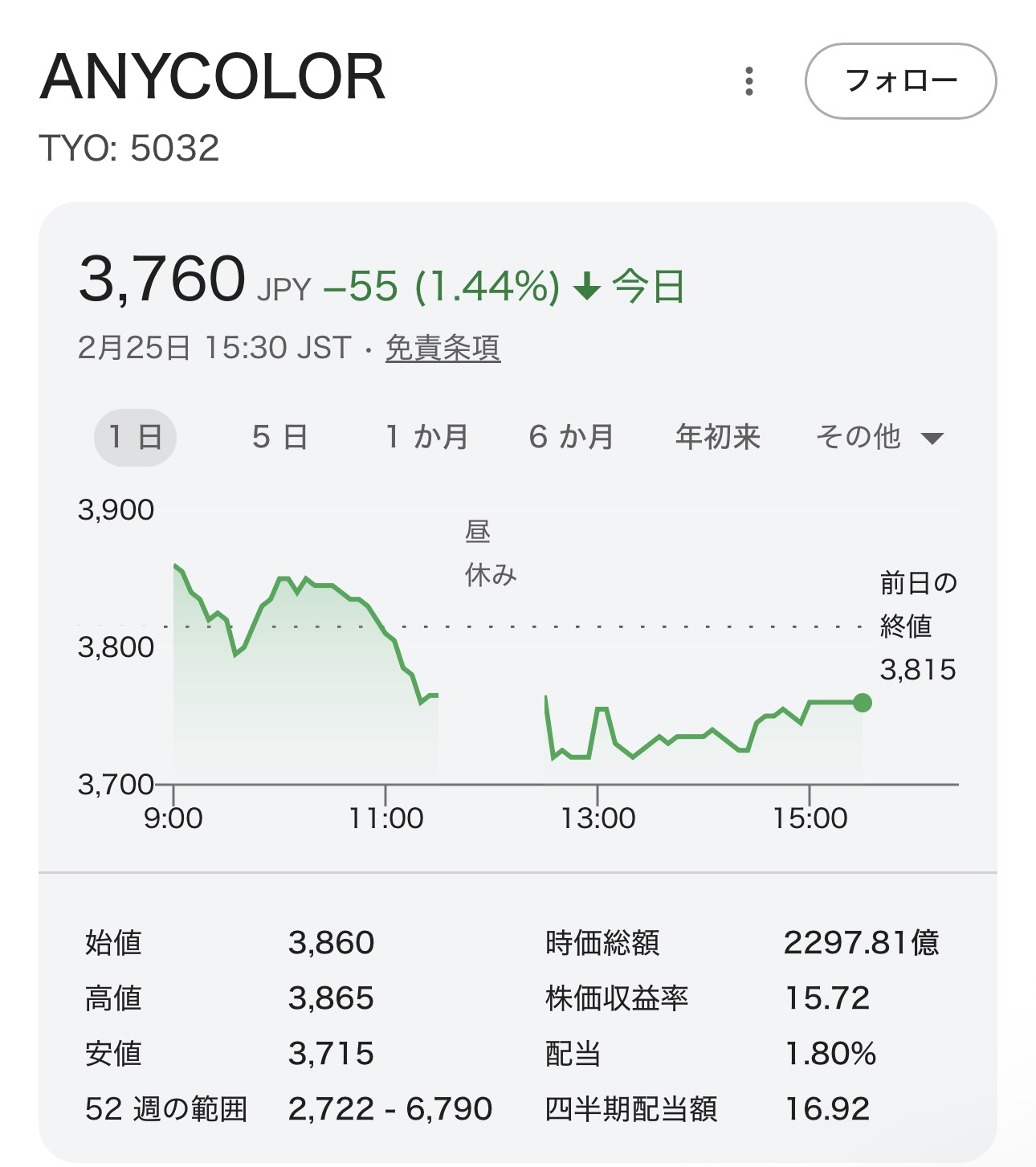
Task: View the 年初来 year-to-date chart
Action: 717,438
